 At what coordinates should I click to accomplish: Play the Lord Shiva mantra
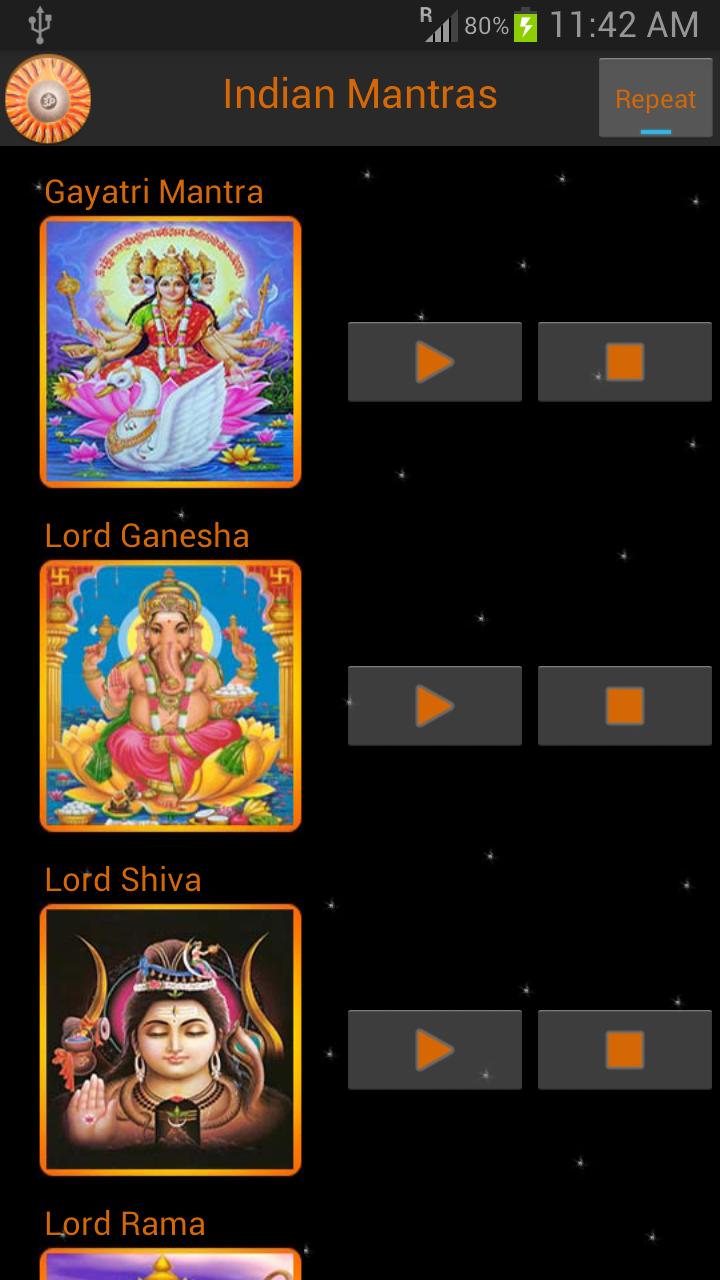click(434, 1049)
